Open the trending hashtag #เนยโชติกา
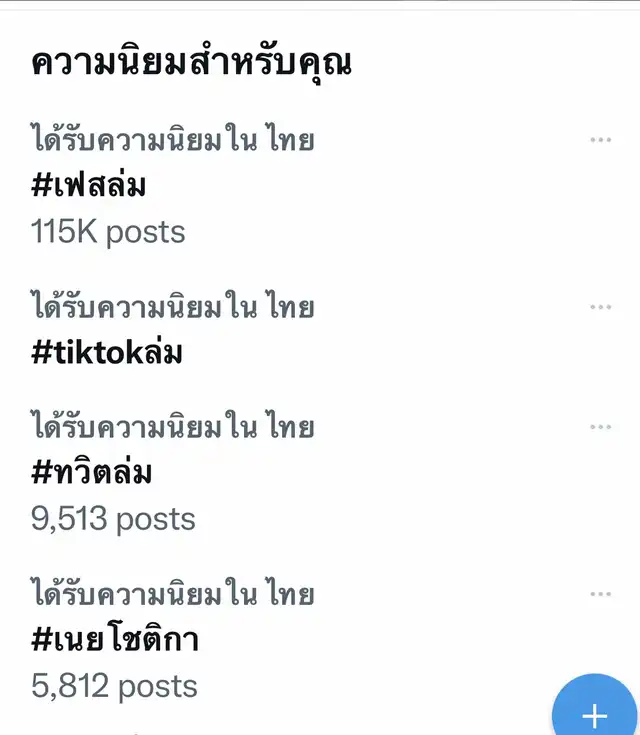Viewport: 640px width, 735px height. 115,640
